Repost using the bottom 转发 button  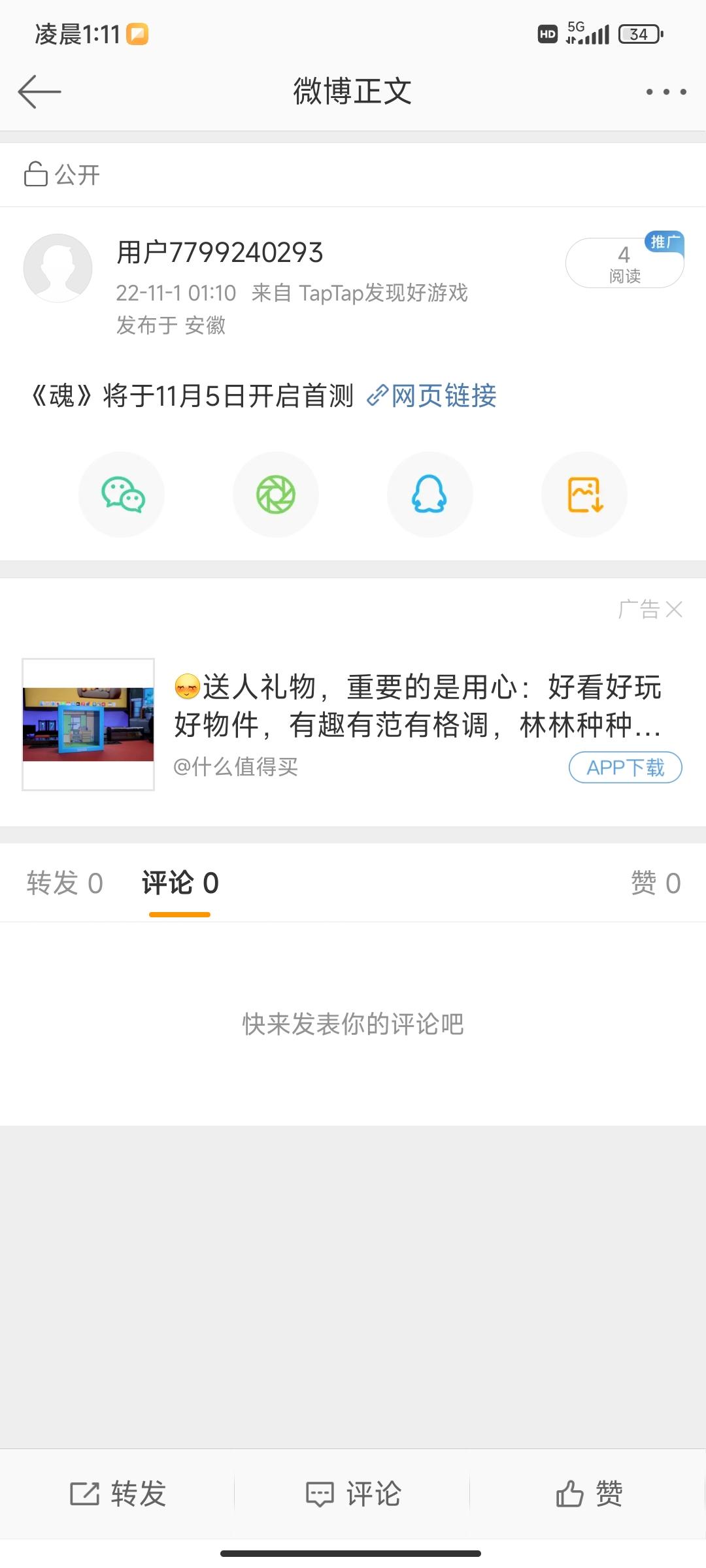118,1494
